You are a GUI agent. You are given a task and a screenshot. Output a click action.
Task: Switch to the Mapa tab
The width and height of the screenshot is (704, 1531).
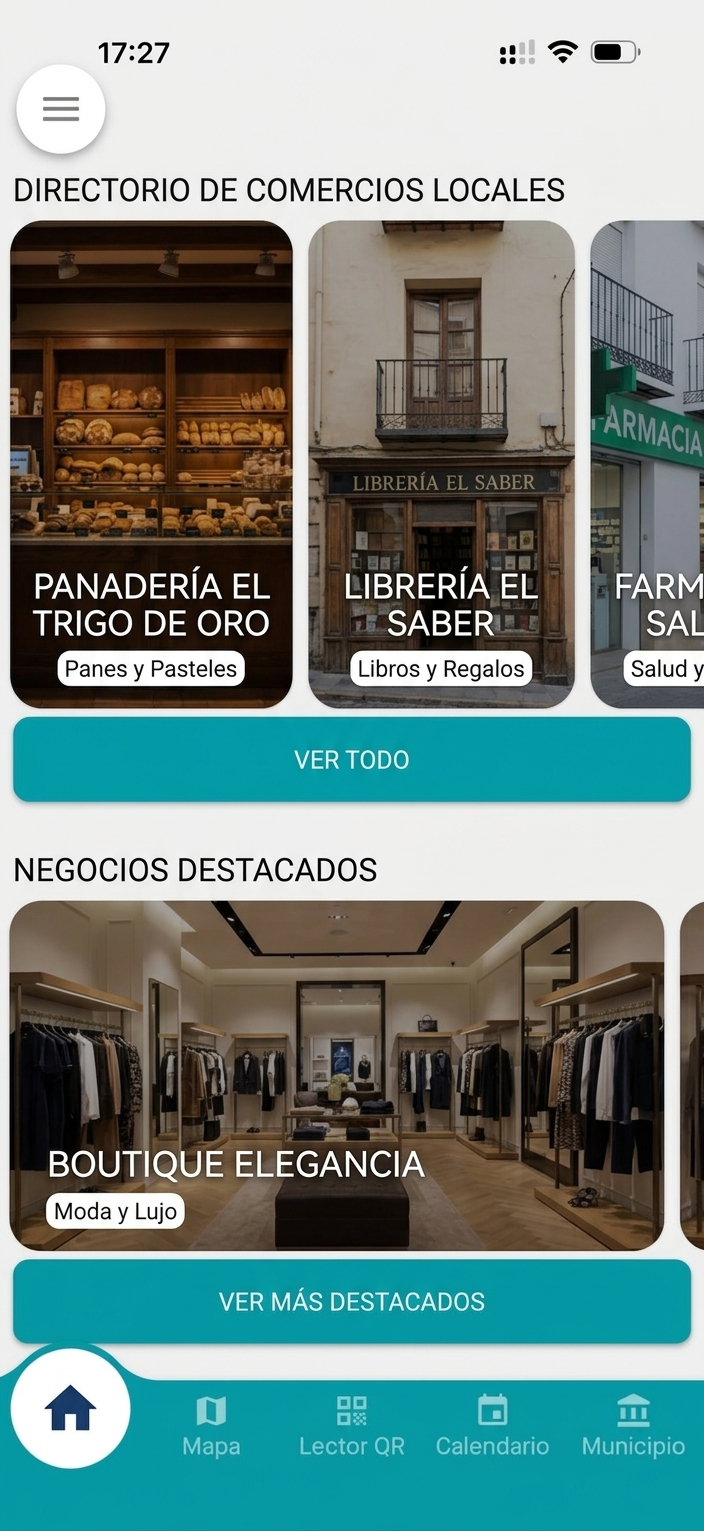click(x=211, y=1426)
